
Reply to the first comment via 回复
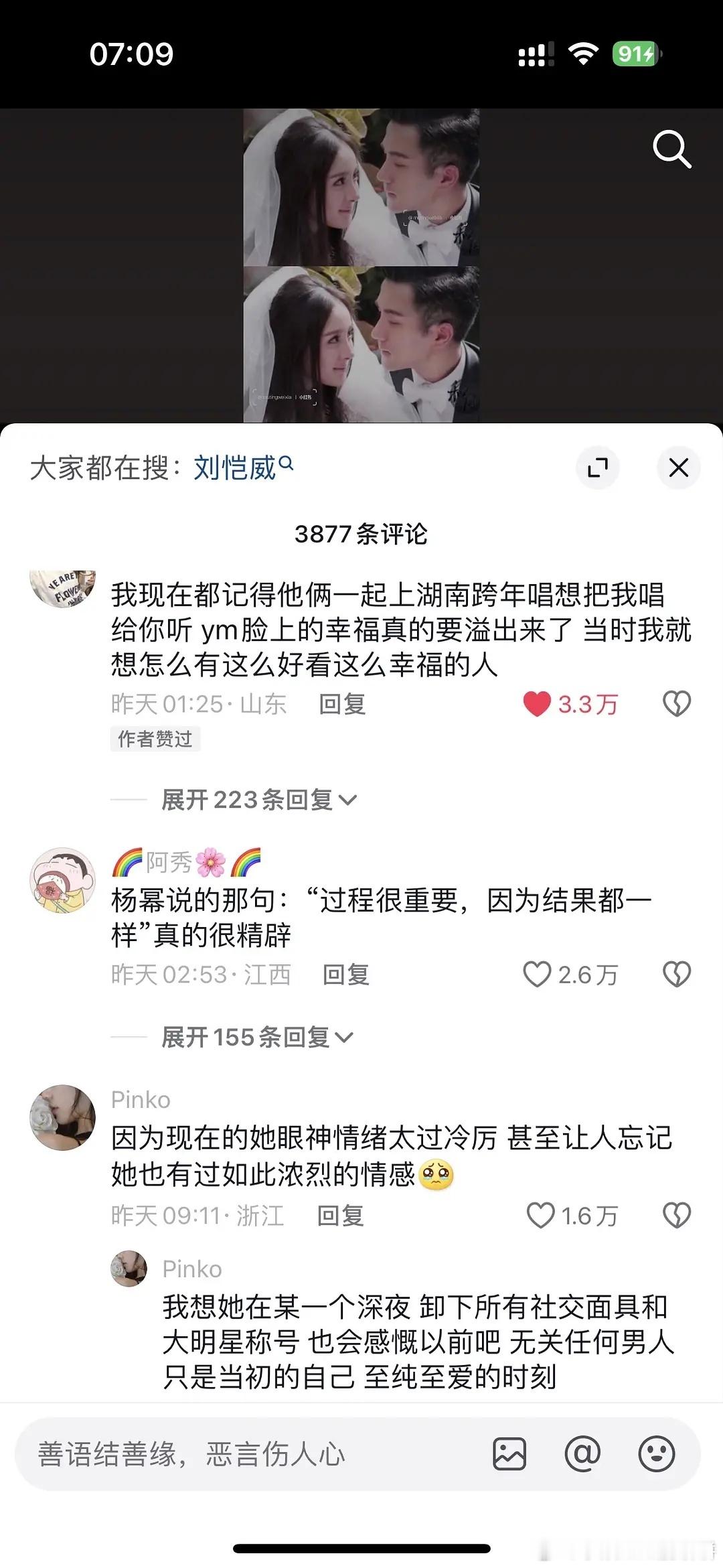(x=343, y=706)
